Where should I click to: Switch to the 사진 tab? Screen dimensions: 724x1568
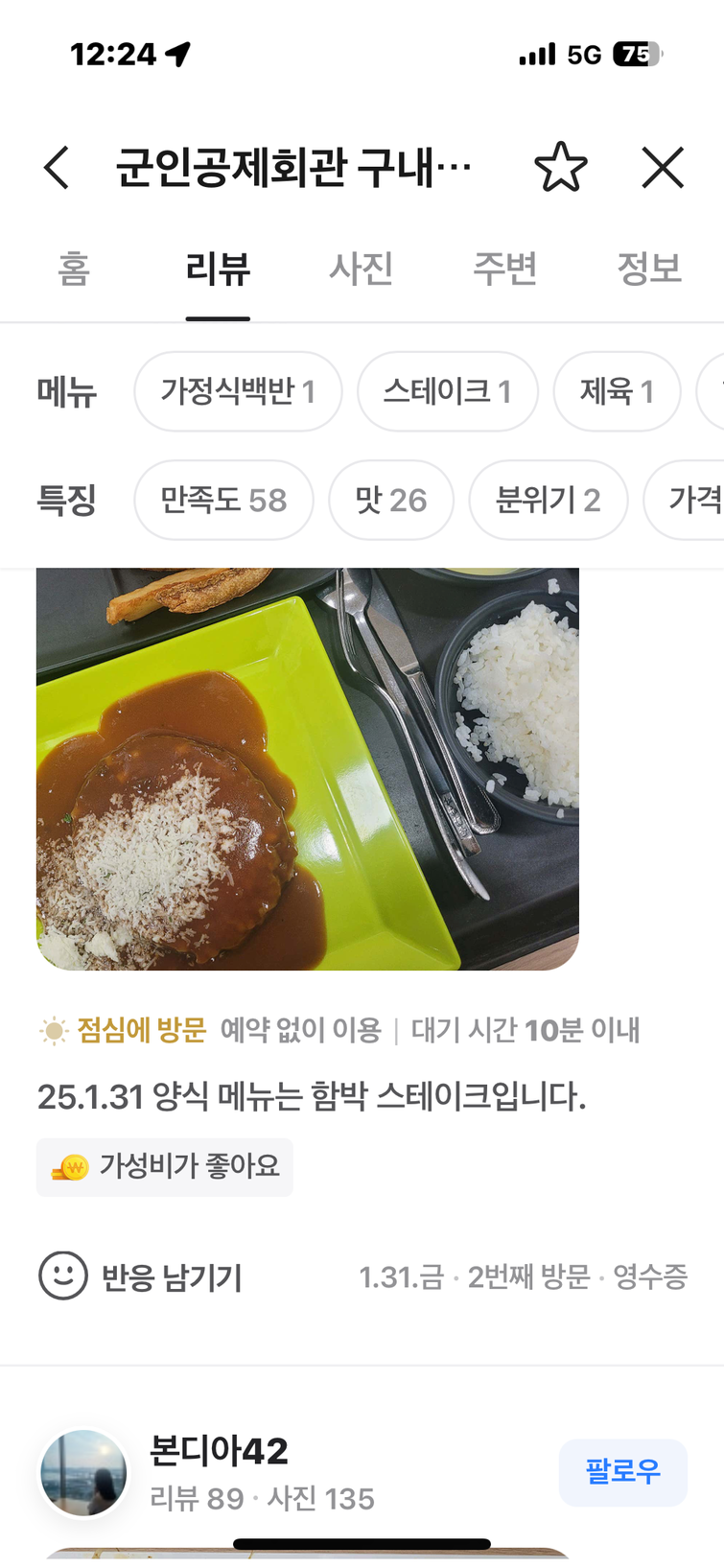[x=361, y=269]
